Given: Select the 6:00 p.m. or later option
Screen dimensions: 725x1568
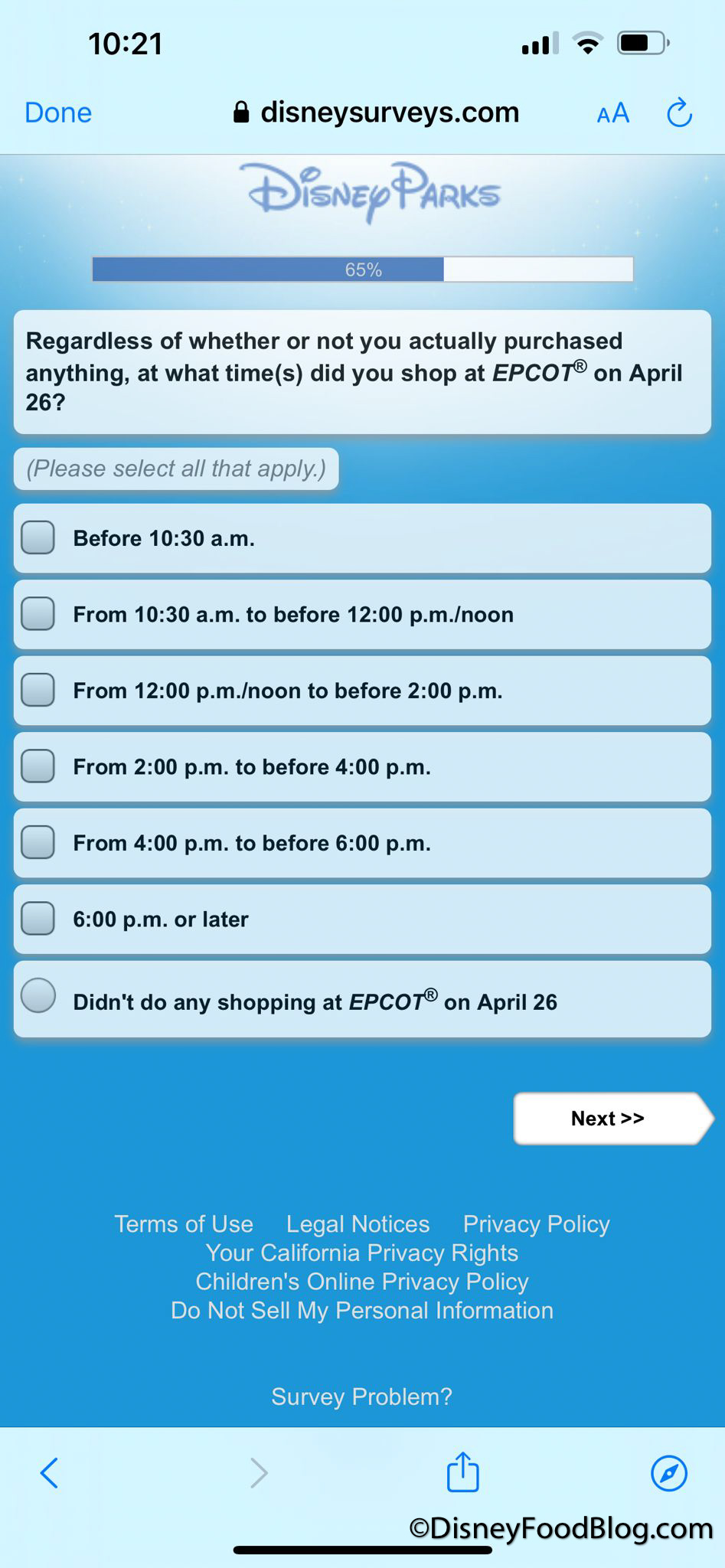Looking at the screenshot, I should (x=38, y=919).
